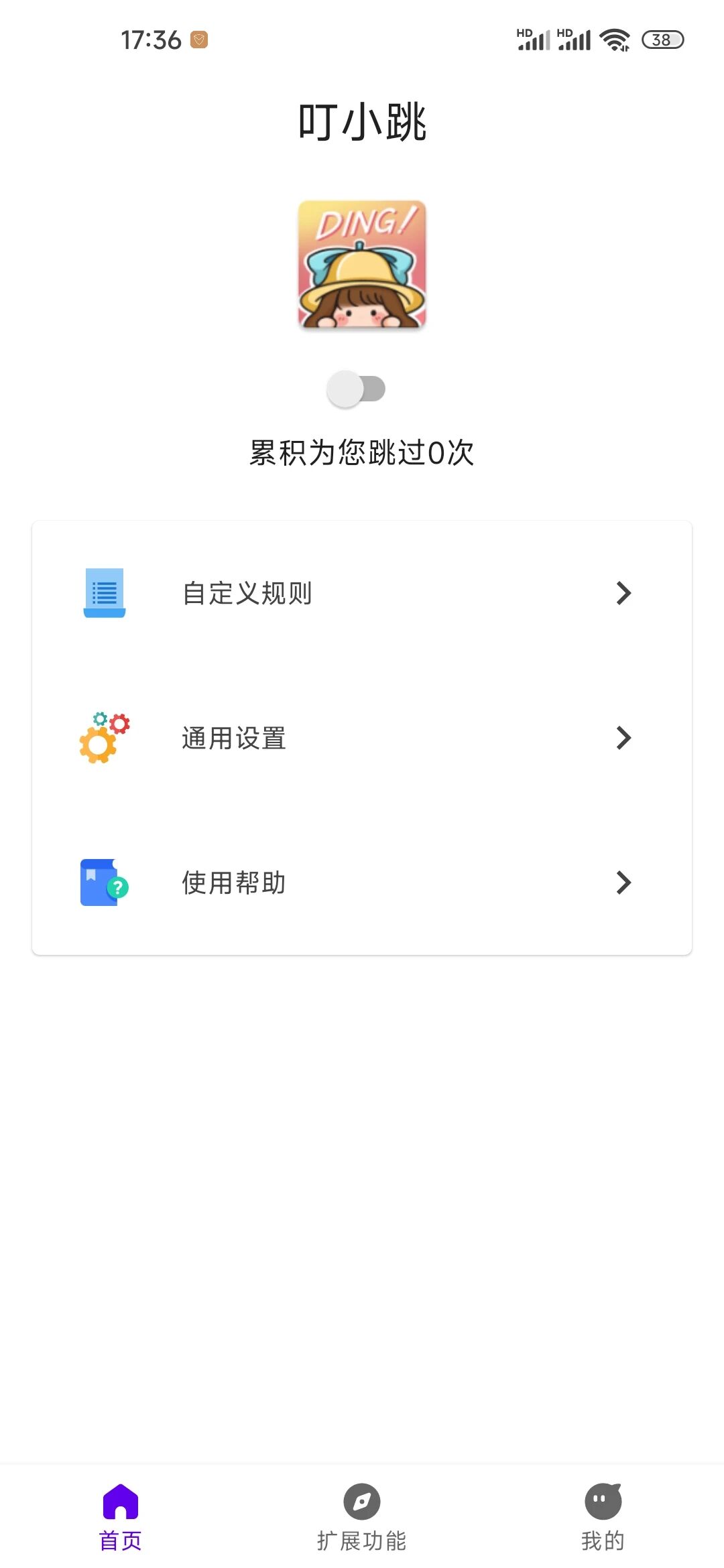The image size is (724, 1568).
Task: Open 使用帮助 usage help
Action: (362, 883)
